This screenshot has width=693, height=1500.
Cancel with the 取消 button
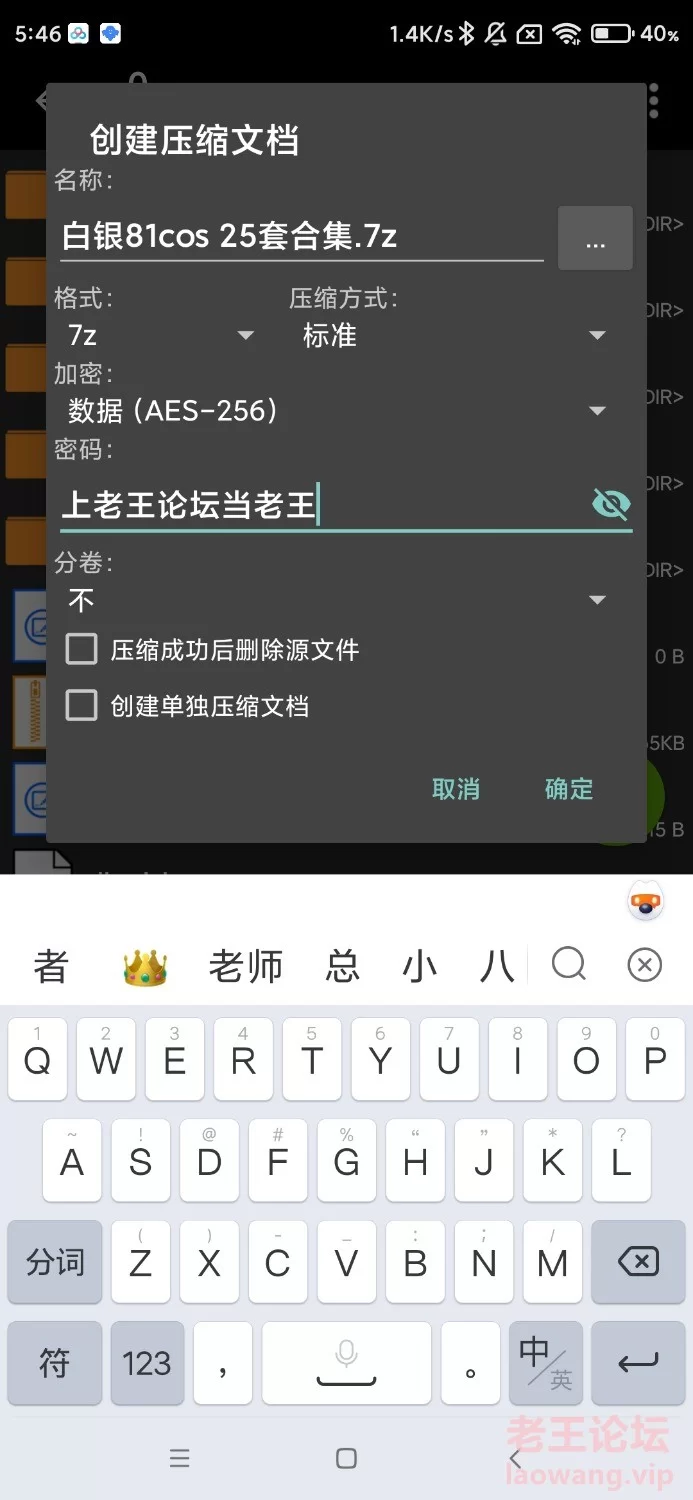click(x=456, y=789)
